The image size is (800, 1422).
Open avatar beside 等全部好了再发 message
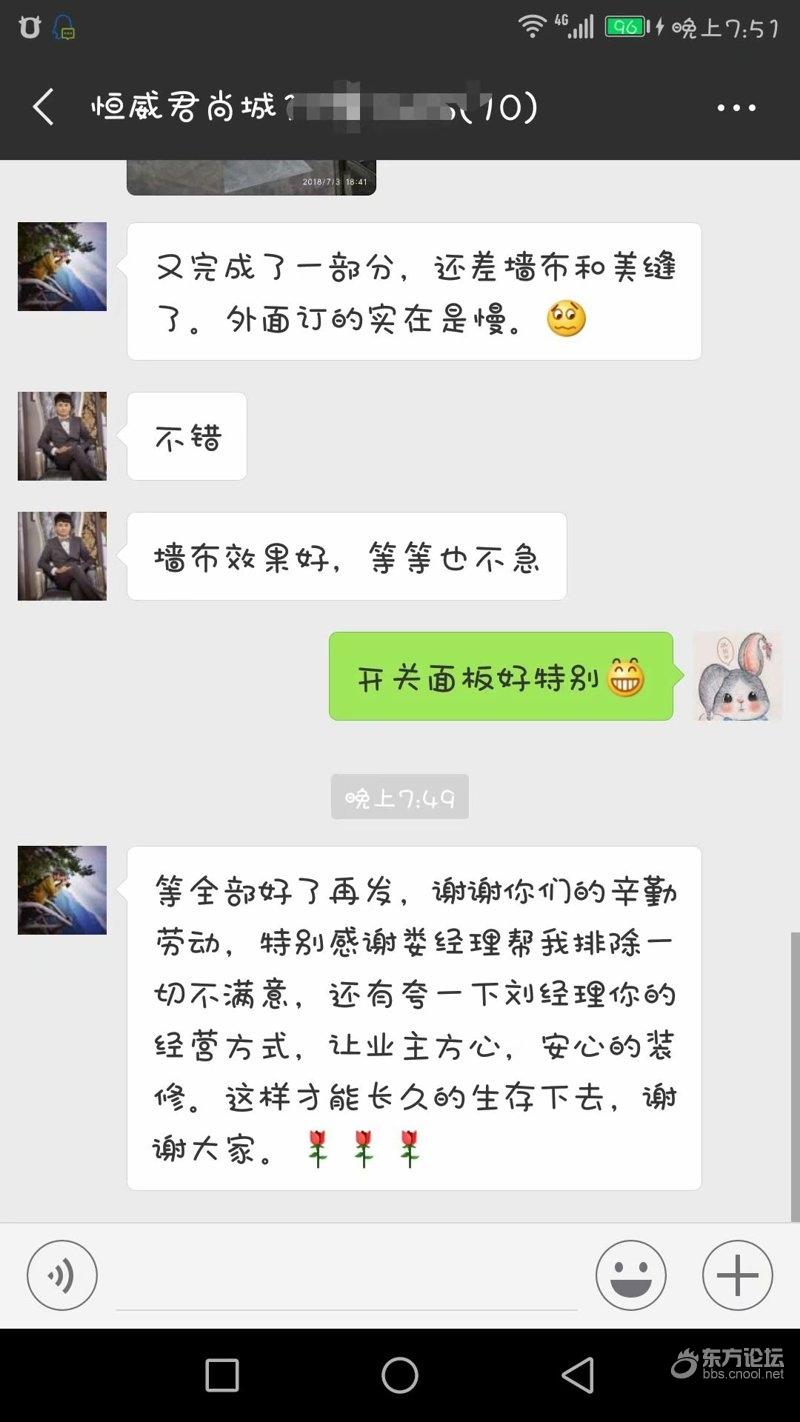click(62, 890)
